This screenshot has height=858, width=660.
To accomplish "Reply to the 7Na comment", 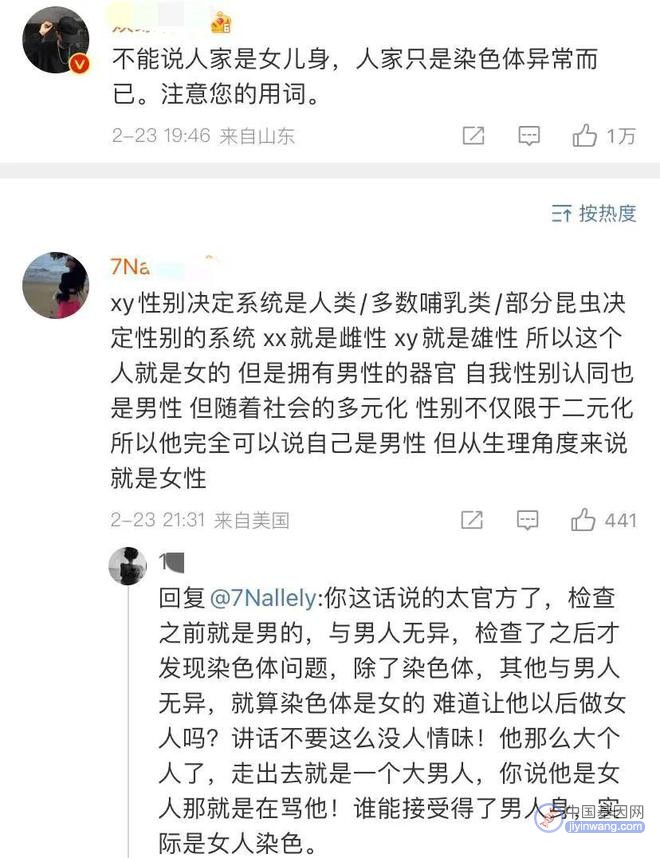I will [x=528, y=520].
